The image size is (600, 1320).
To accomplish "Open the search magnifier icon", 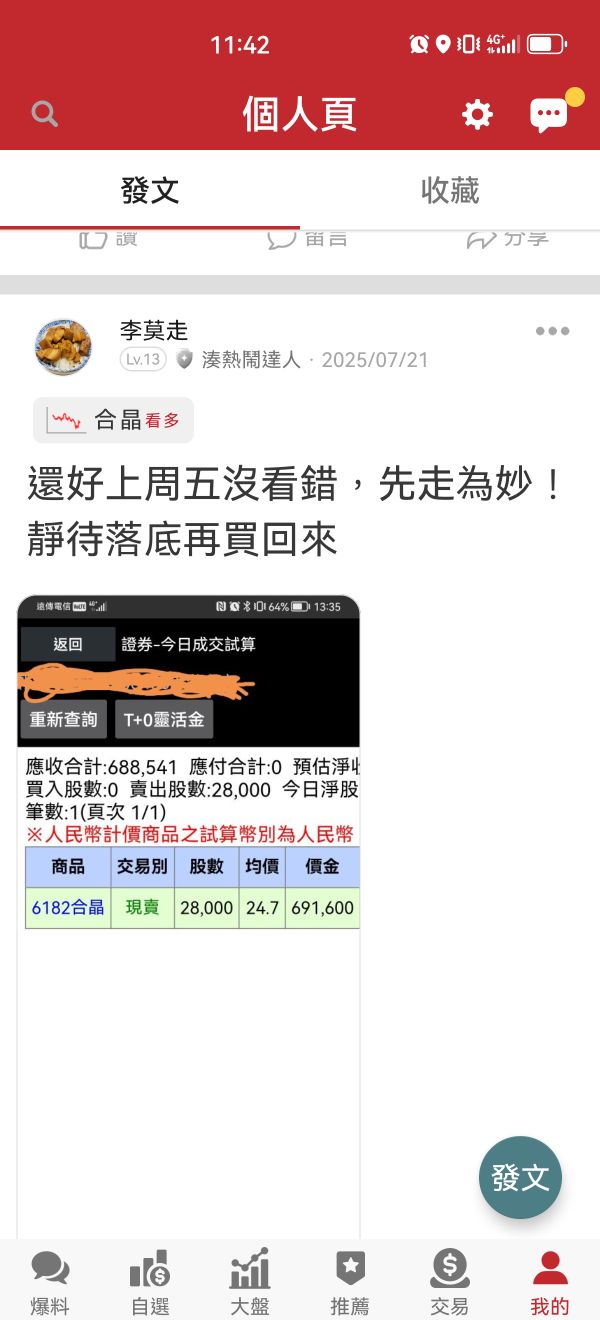I will (x=45, y=114).
